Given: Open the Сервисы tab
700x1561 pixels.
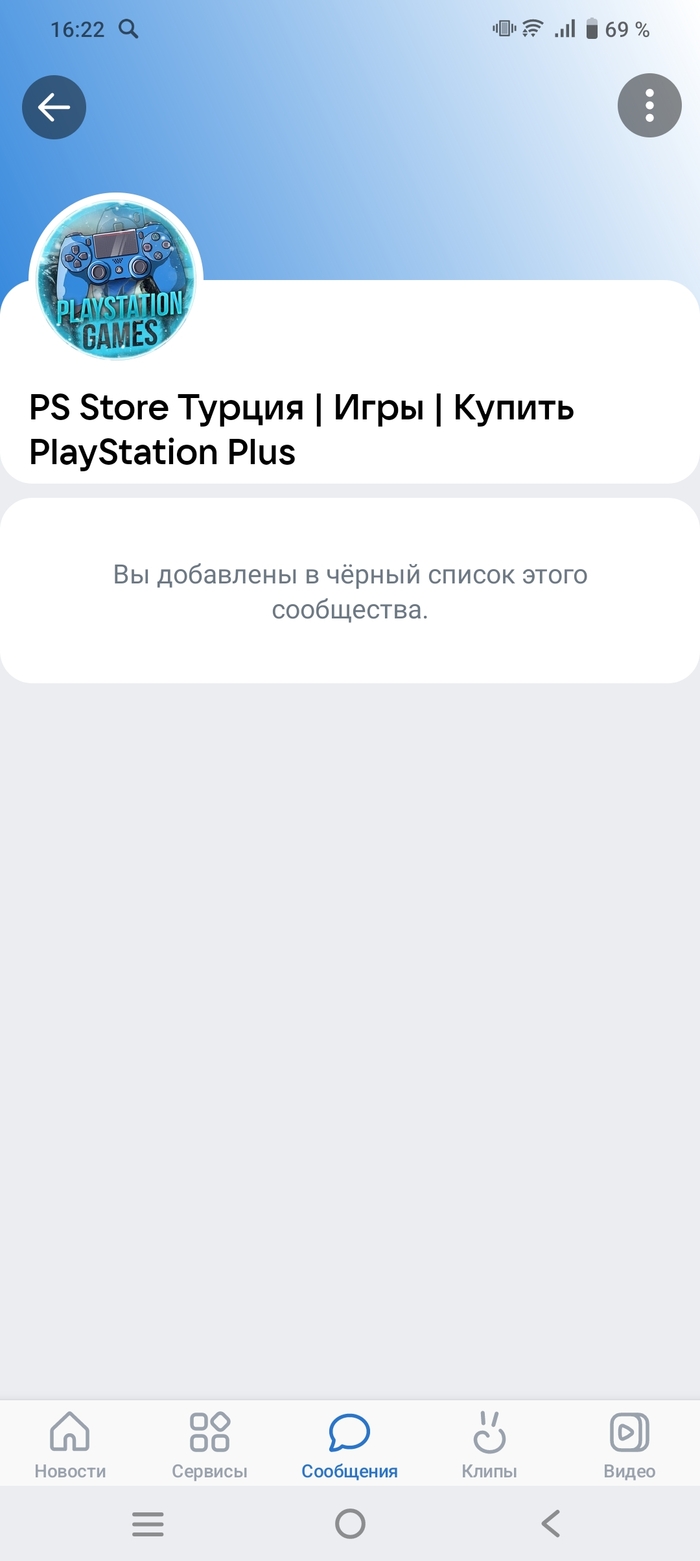Looking at the screenshot, I should coord(210,1445).
